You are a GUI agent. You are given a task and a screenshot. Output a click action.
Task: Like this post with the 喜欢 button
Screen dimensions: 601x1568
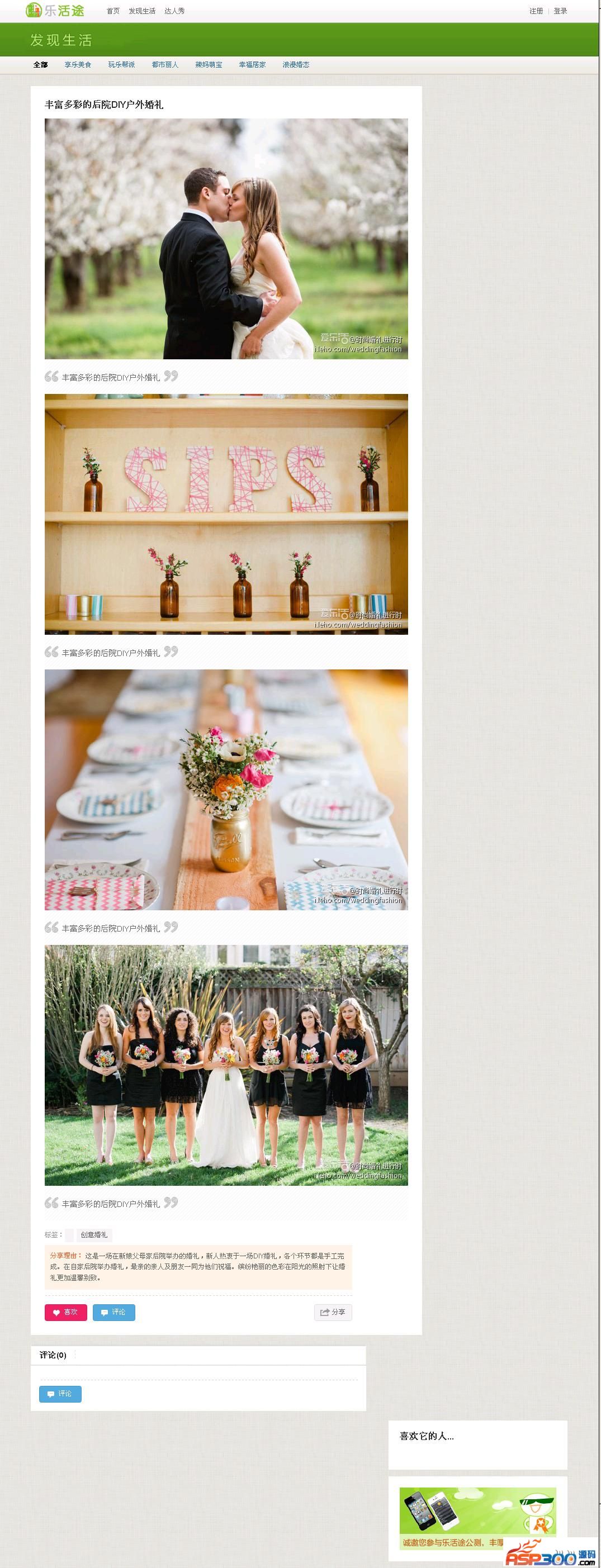(66, 1312)
